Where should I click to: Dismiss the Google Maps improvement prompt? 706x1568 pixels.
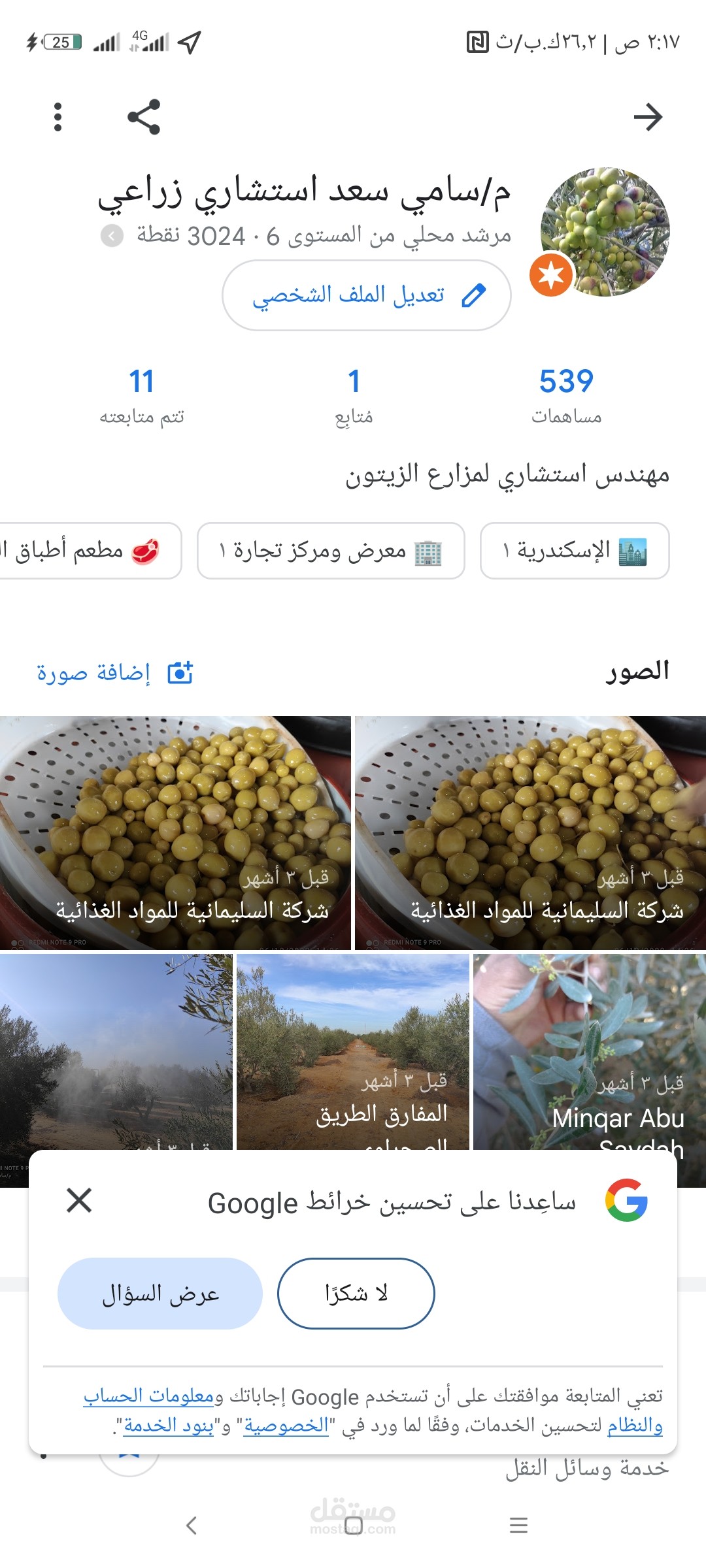(79, 1200)
